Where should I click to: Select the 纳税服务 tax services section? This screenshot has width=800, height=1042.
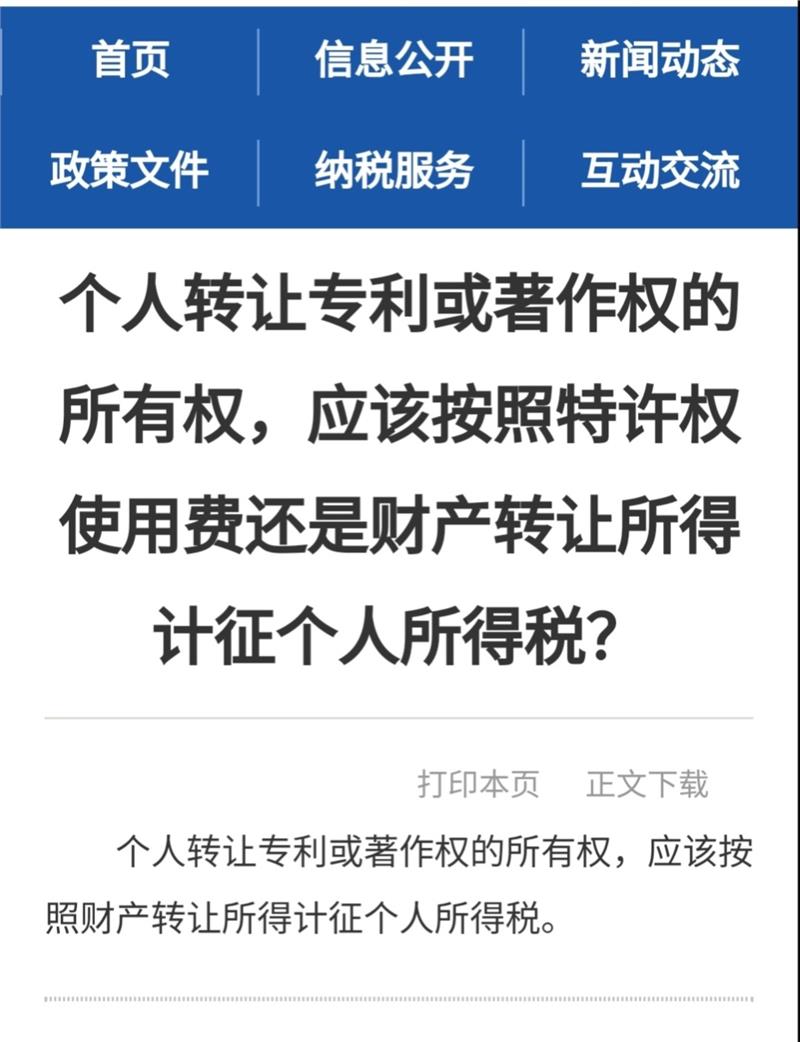click(393, 172)
